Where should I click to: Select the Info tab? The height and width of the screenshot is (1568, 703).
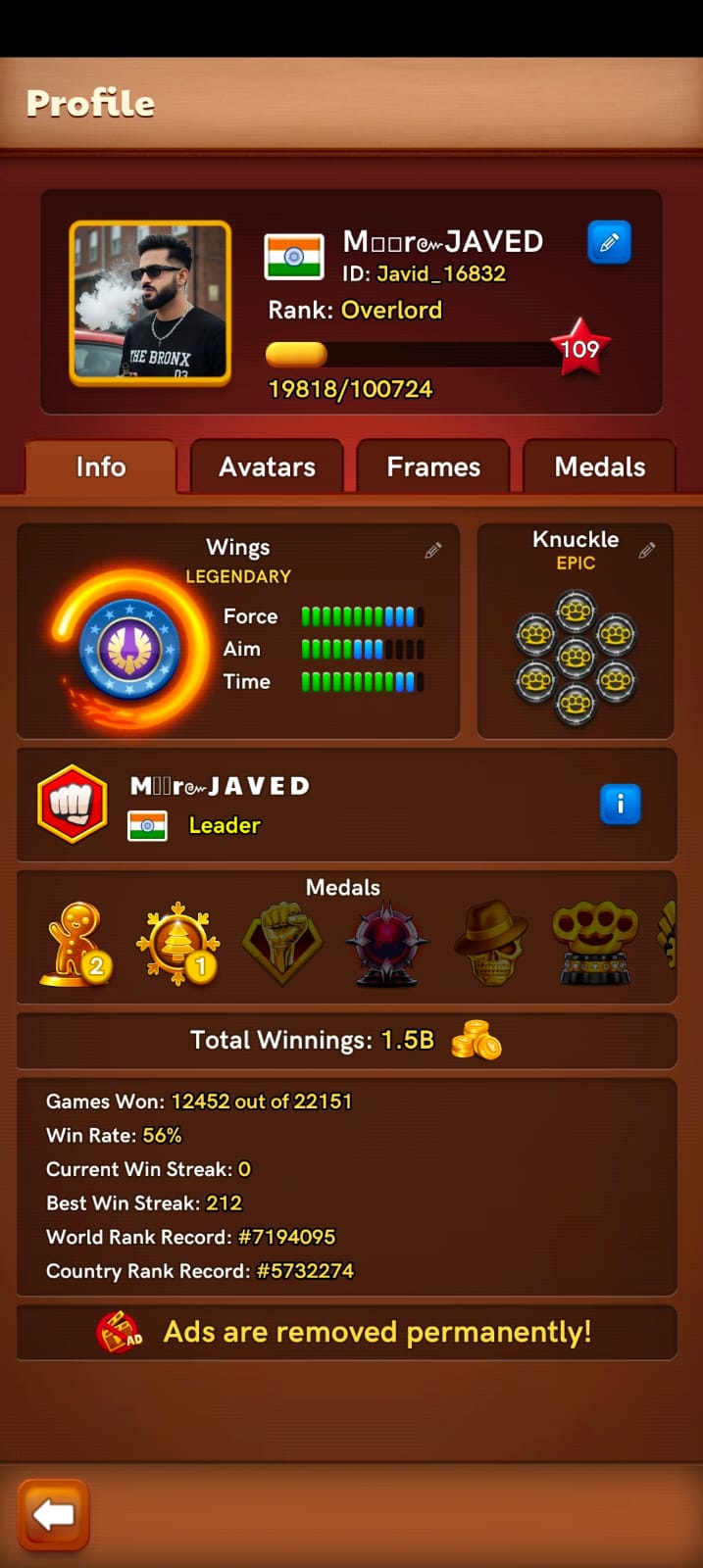tap(101, 467)
